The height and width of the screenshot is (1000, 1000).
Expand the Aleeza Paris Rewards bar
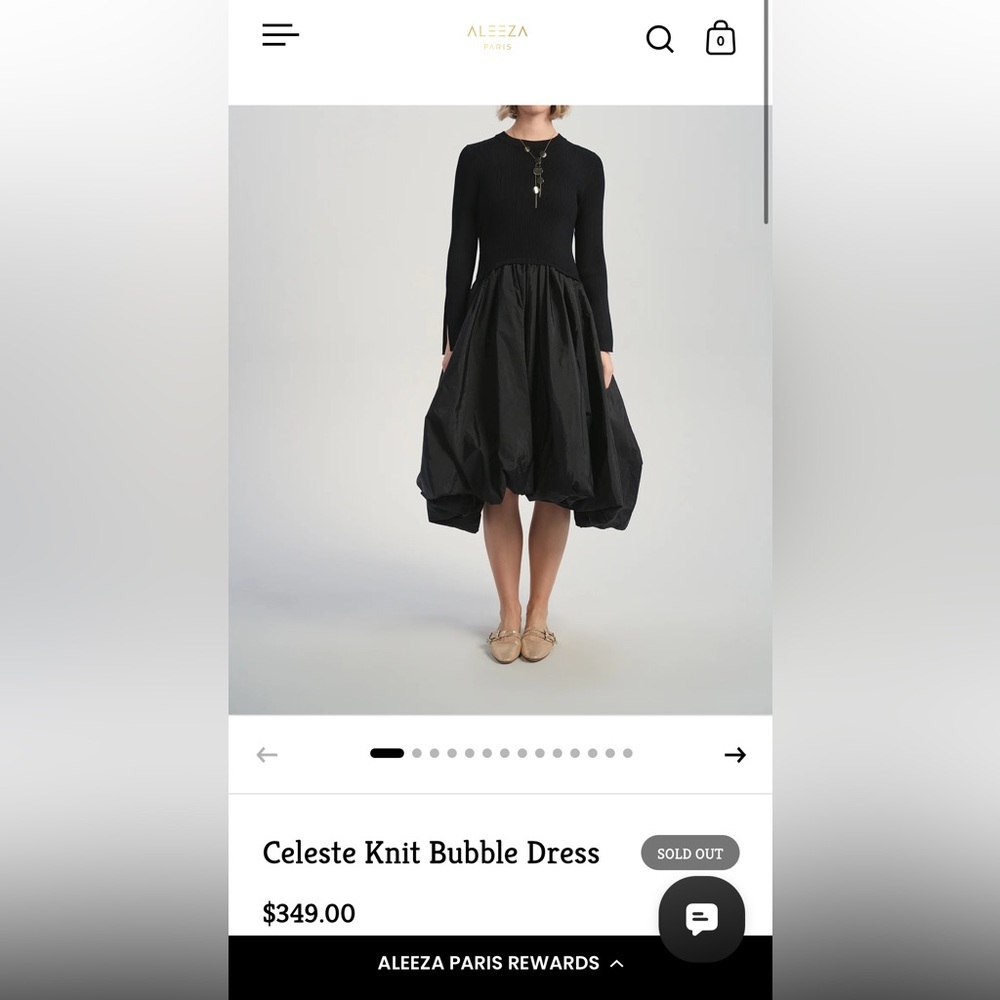(500, 963)
